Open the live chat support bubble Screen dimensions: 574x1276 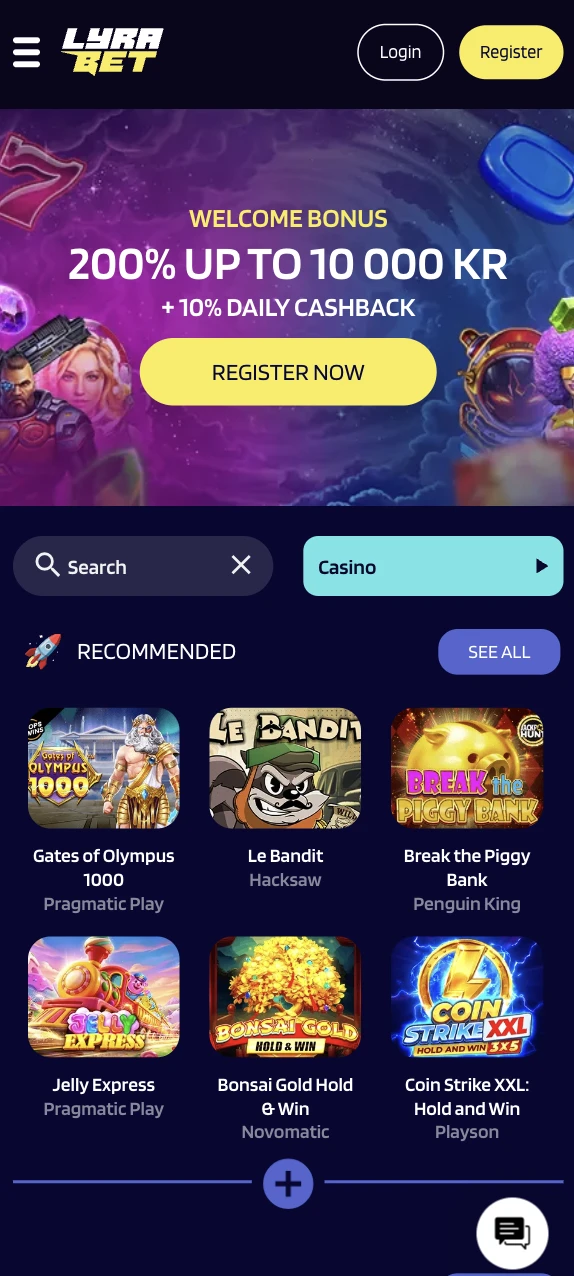point(513,1233)
